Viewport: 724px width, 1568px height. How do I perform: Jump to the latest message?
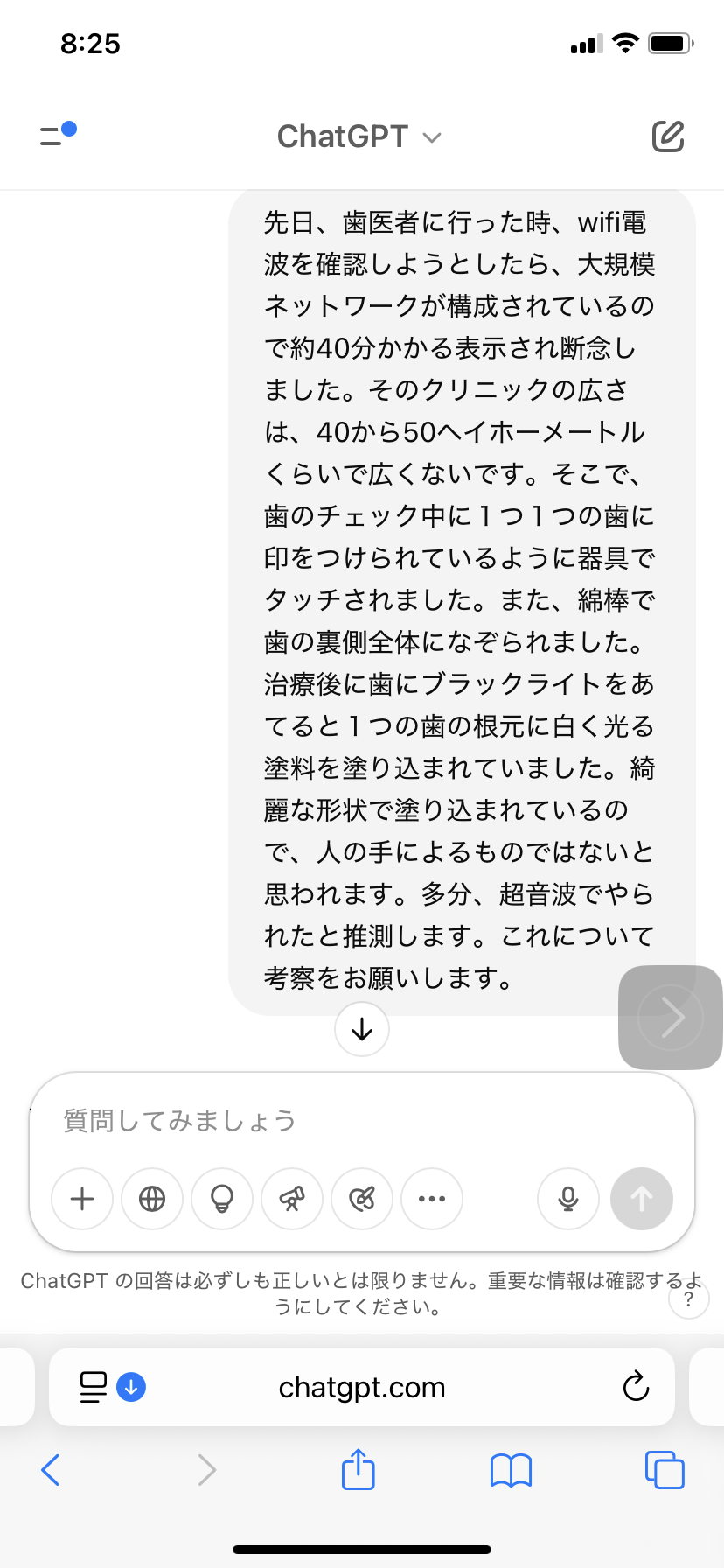tap(362, 1030)
